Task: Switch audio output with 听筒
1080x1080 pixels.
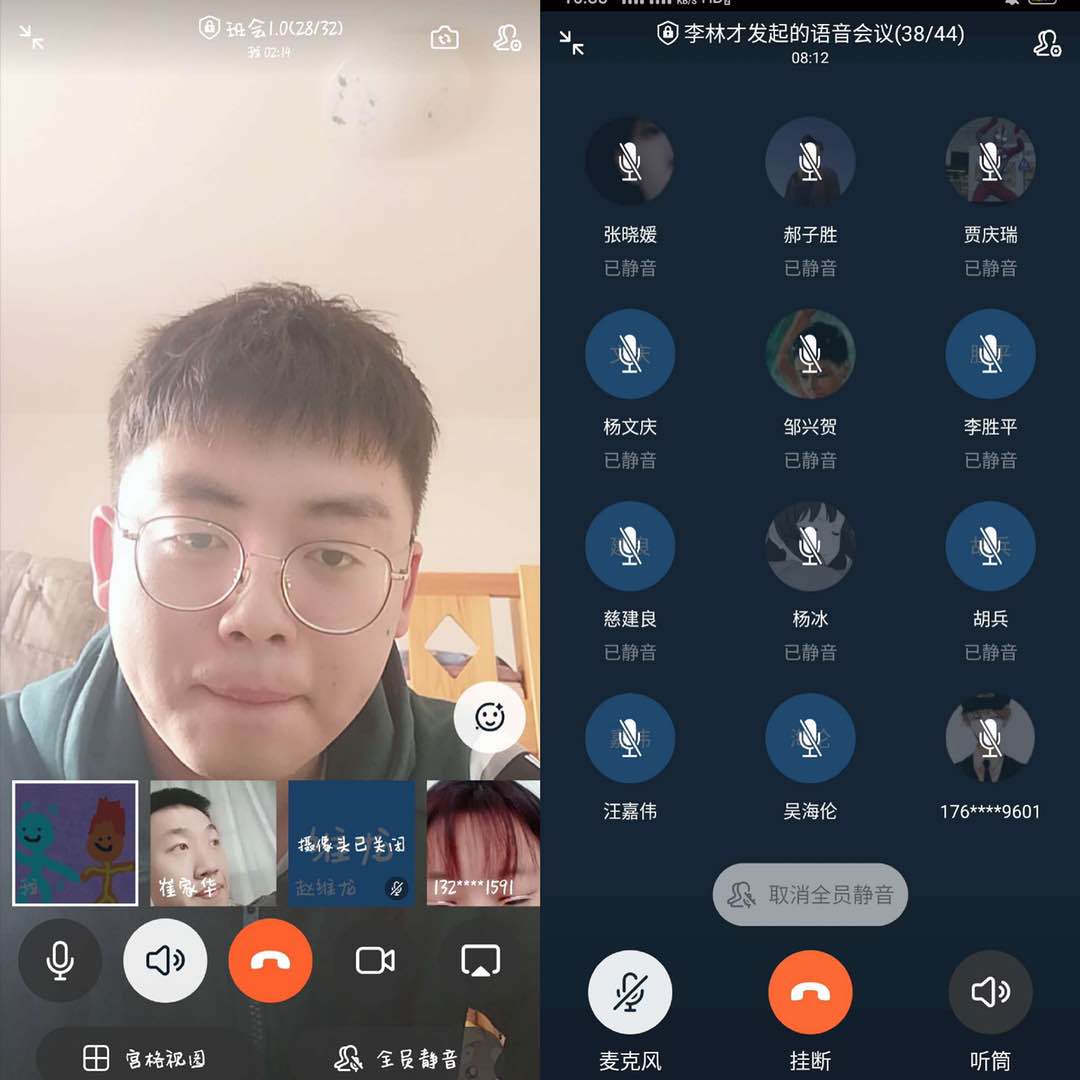Action: [990, 992]
